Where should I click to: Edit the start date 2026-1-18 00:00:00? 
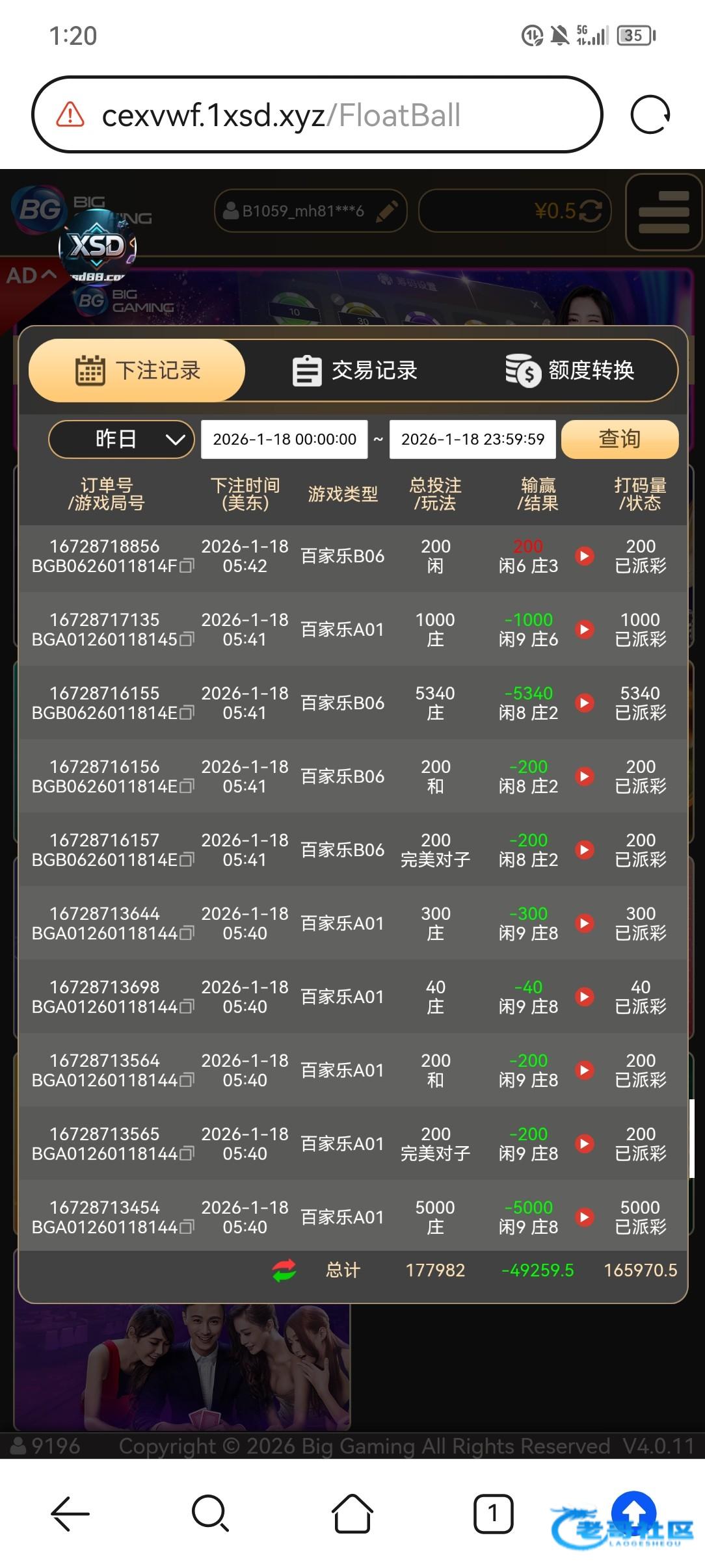284,439
